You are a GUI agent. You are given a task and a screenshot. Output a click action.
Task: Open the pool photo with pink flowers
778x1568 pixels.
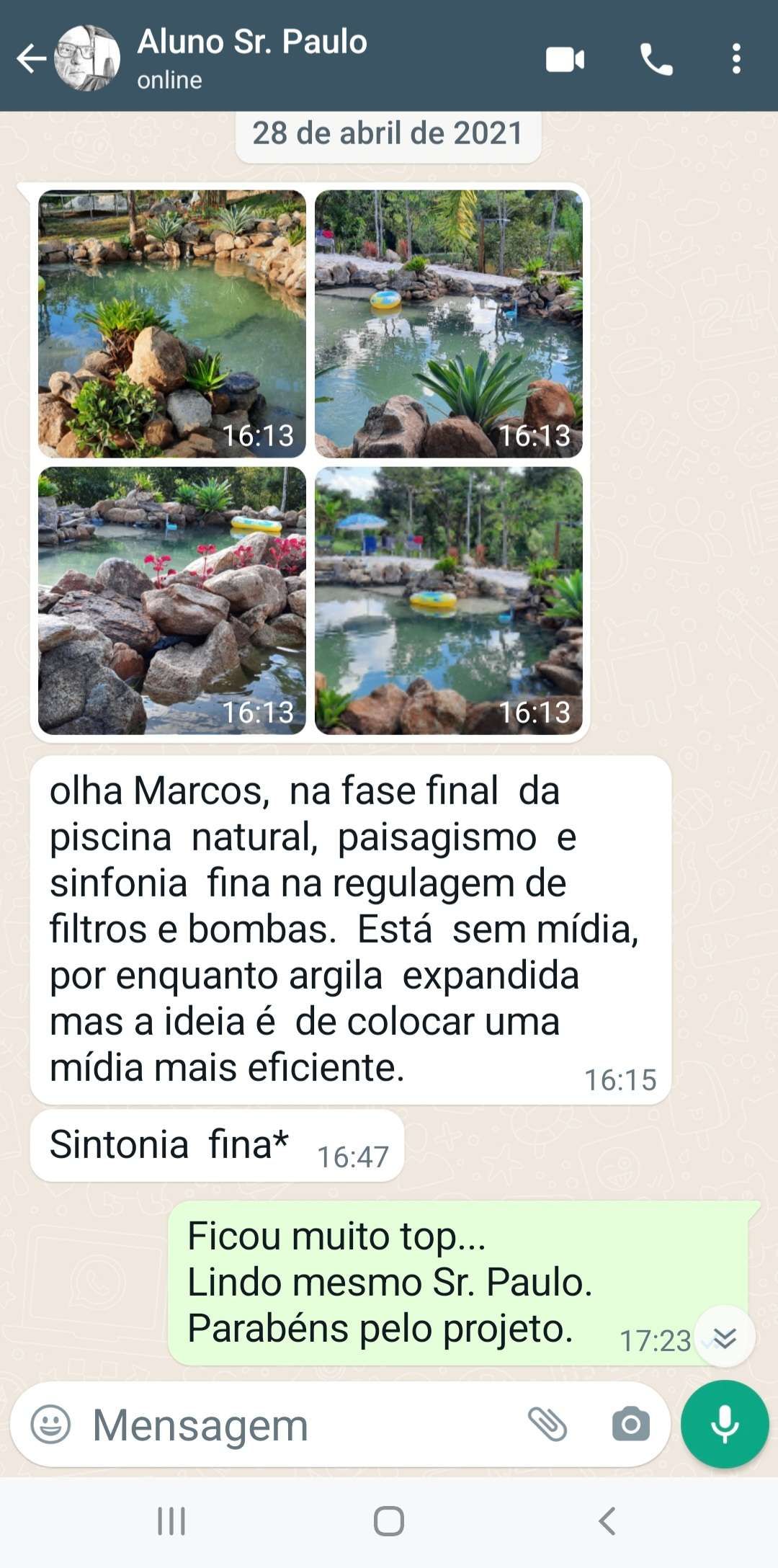coord(172,600)
